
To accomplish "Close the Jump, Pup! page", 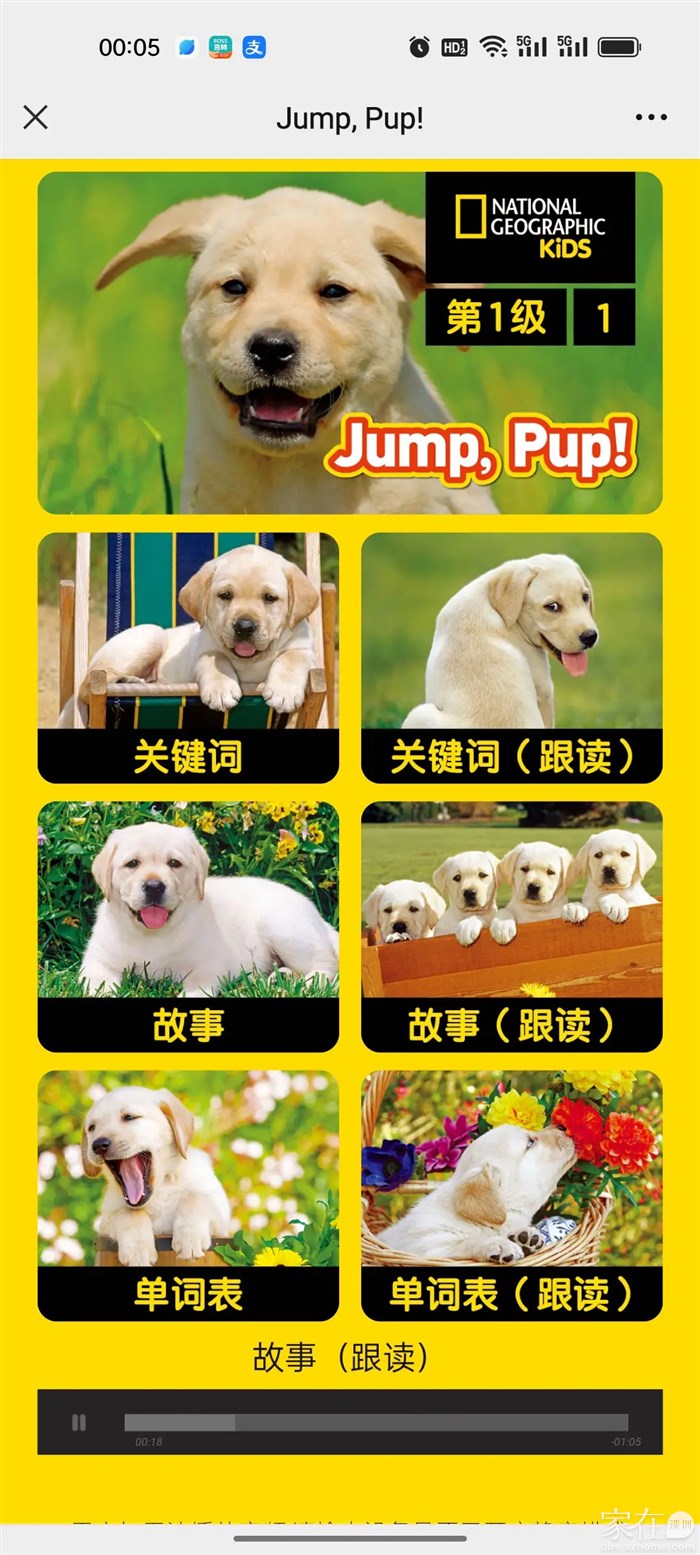I will (x=35, y=118).
